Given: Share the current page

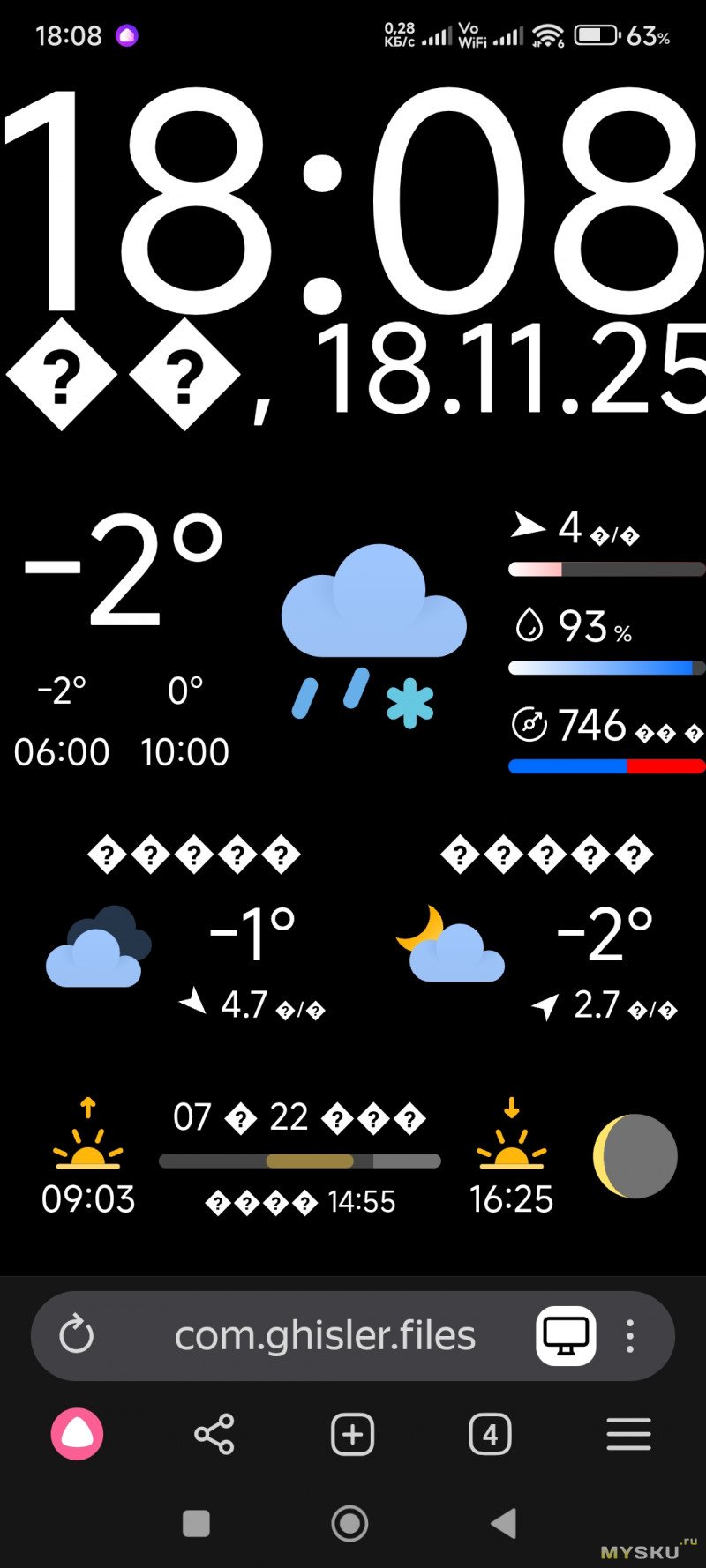Looking at the screenshot, I should point(214,1434).
